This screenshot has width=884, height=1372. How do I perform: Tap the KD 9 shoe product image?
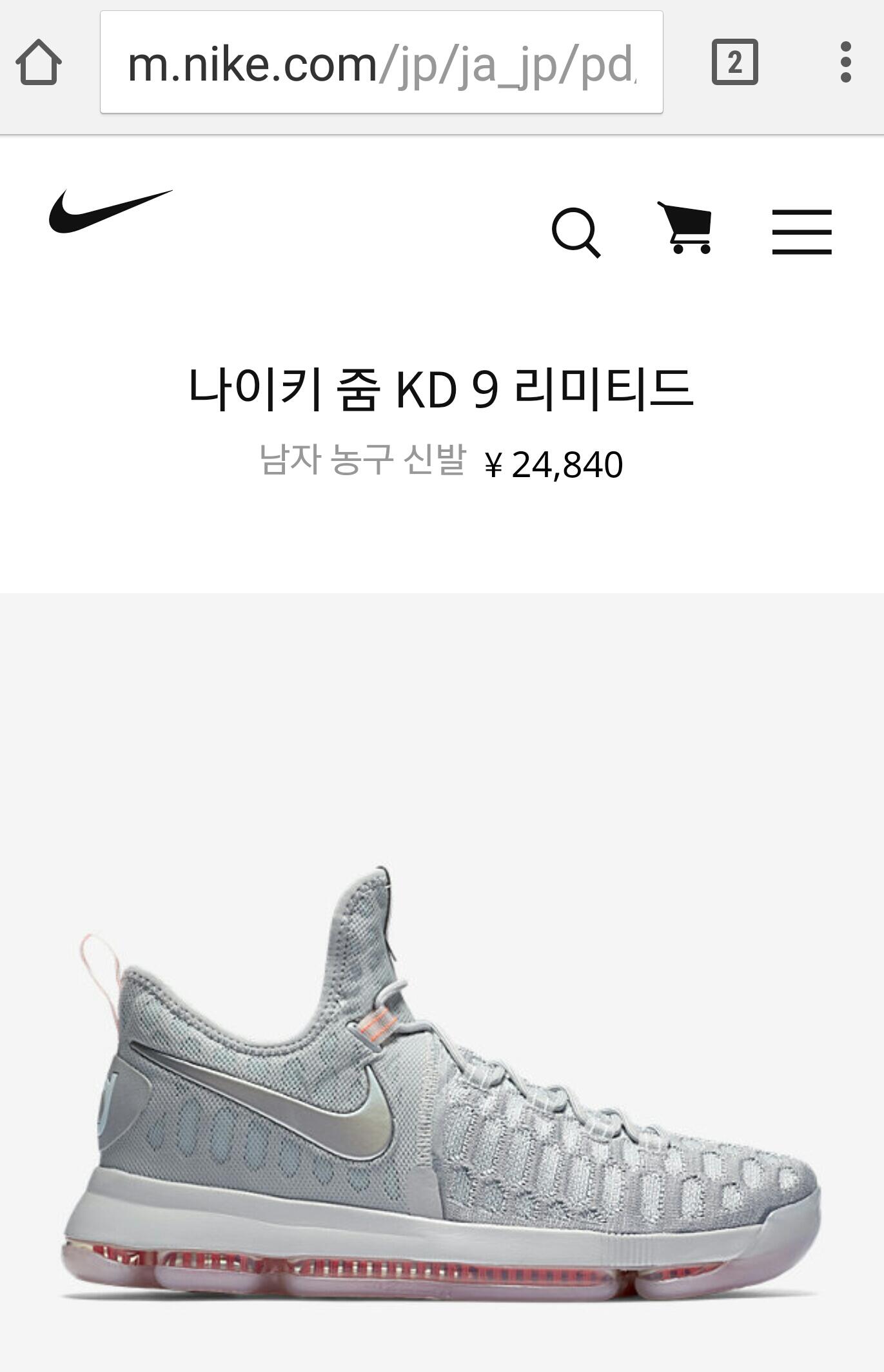pos(442,1083)
